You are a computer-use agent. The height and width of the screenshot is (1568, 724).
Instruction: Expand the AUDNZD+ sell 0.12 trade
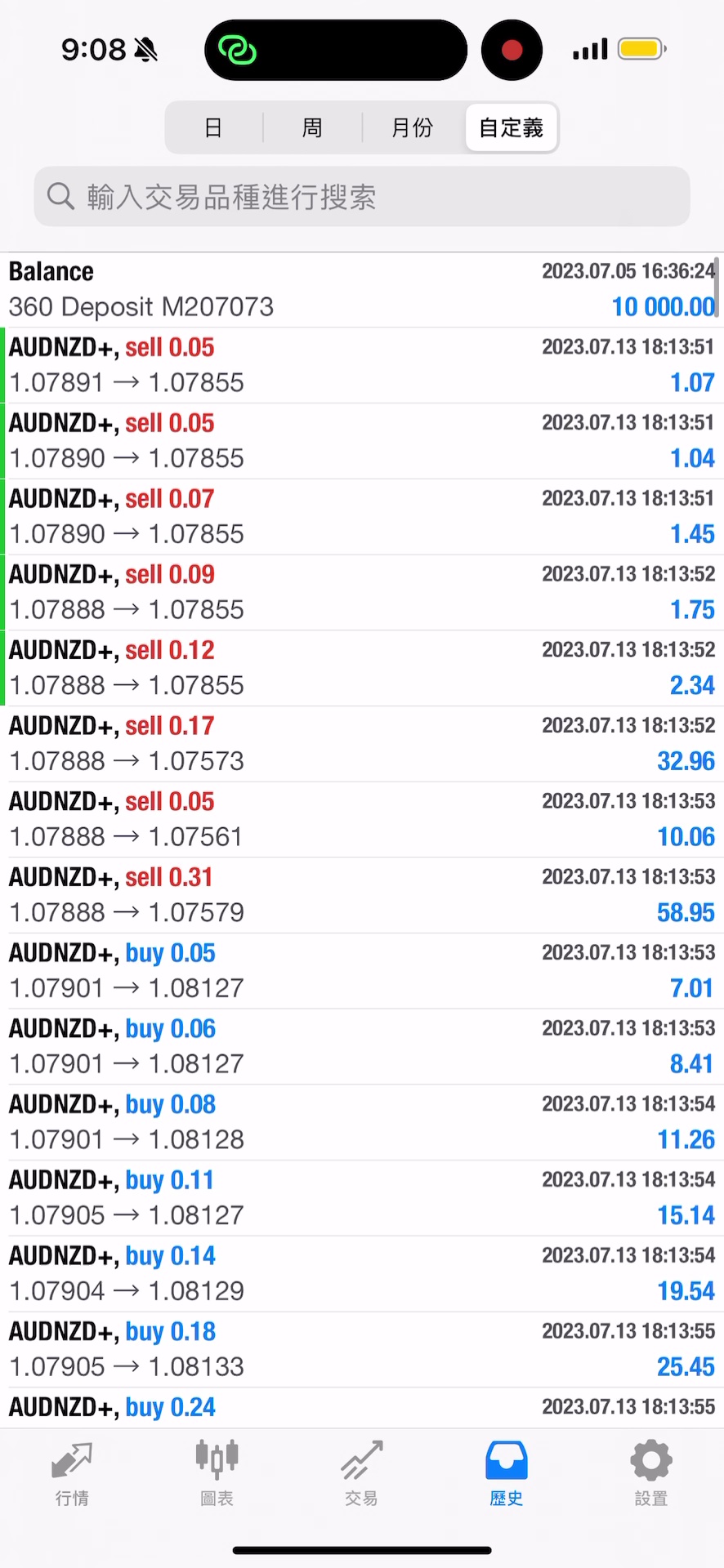[362, 668]
